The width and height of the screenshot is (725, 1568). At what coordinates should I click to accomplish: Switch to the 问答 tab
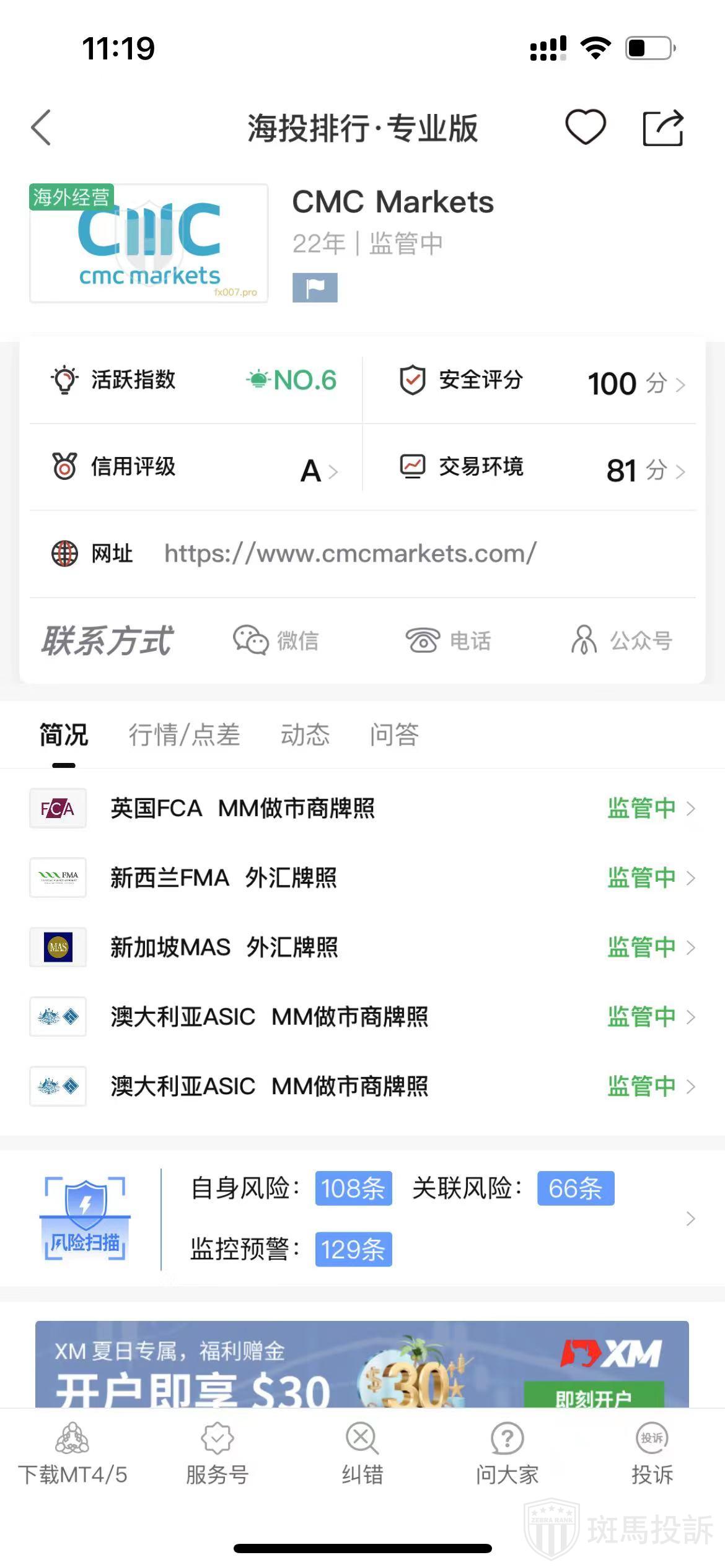coord(394,735)
